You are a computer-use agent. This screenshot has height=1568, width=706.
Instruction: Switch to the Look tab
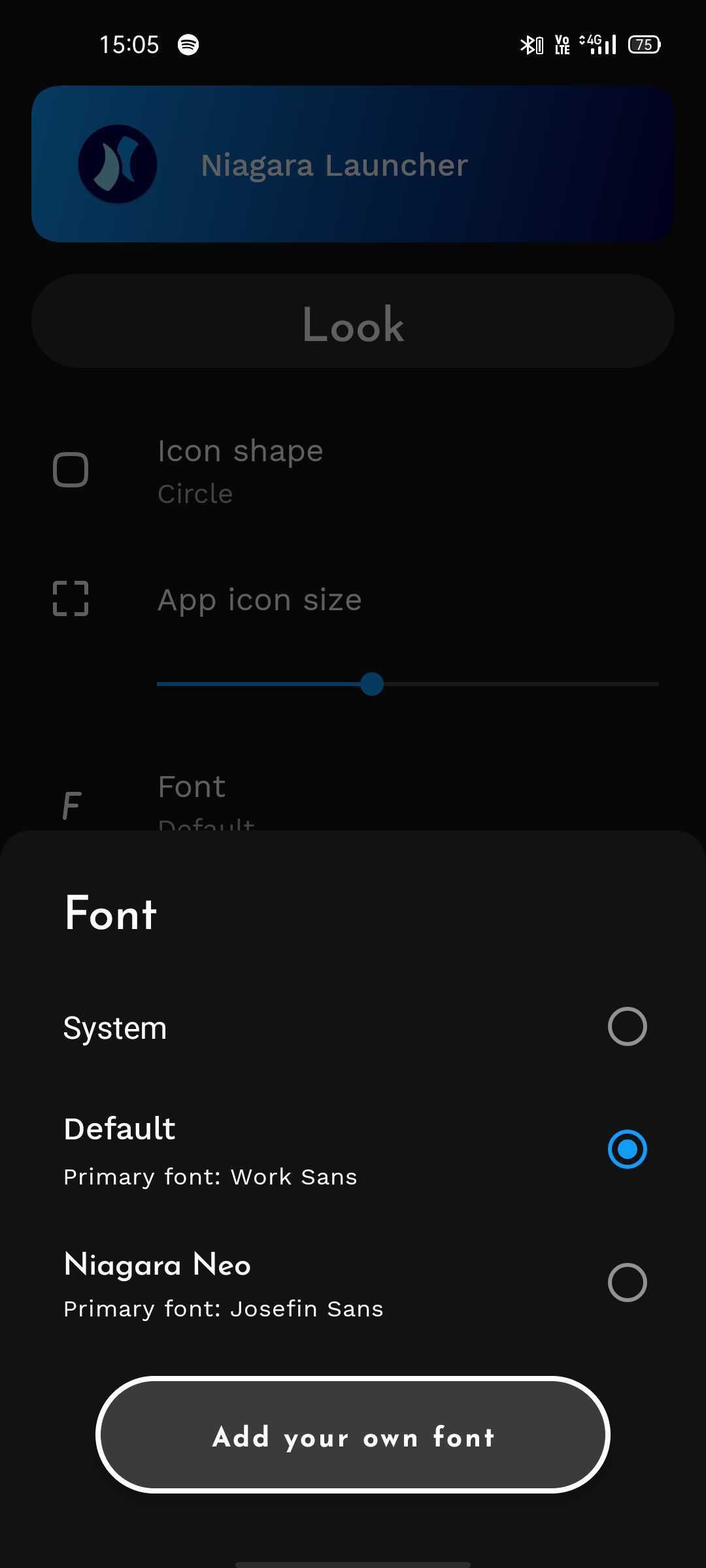[353, 320]
